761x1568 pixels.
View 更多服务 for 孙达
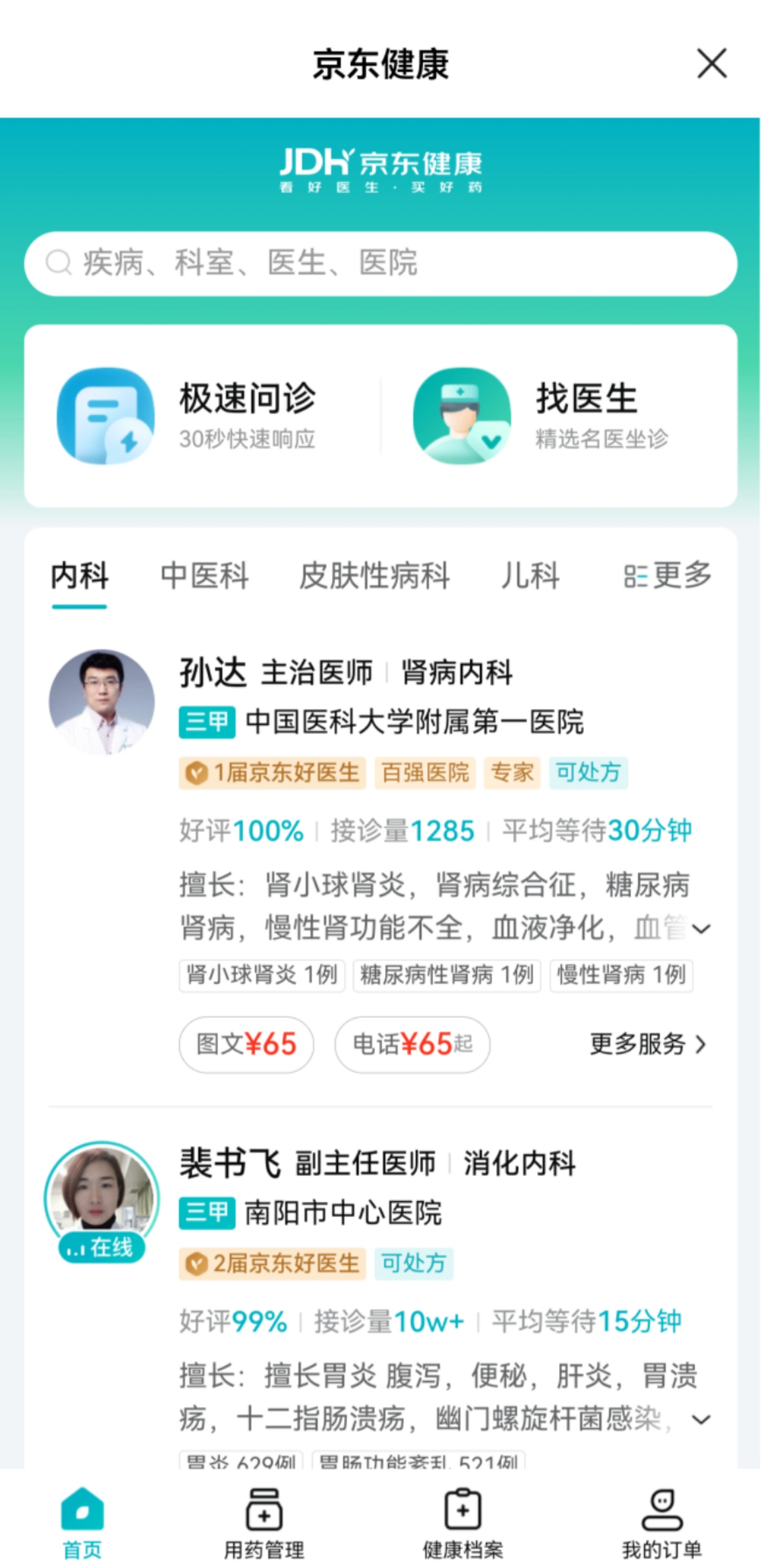pos(648,1045)
